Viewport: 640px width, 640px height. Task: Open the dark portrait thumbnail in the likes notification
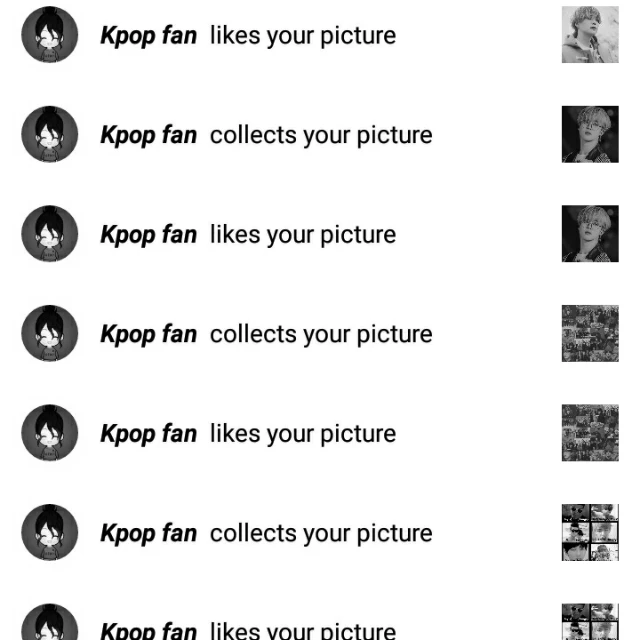point(590,234)
